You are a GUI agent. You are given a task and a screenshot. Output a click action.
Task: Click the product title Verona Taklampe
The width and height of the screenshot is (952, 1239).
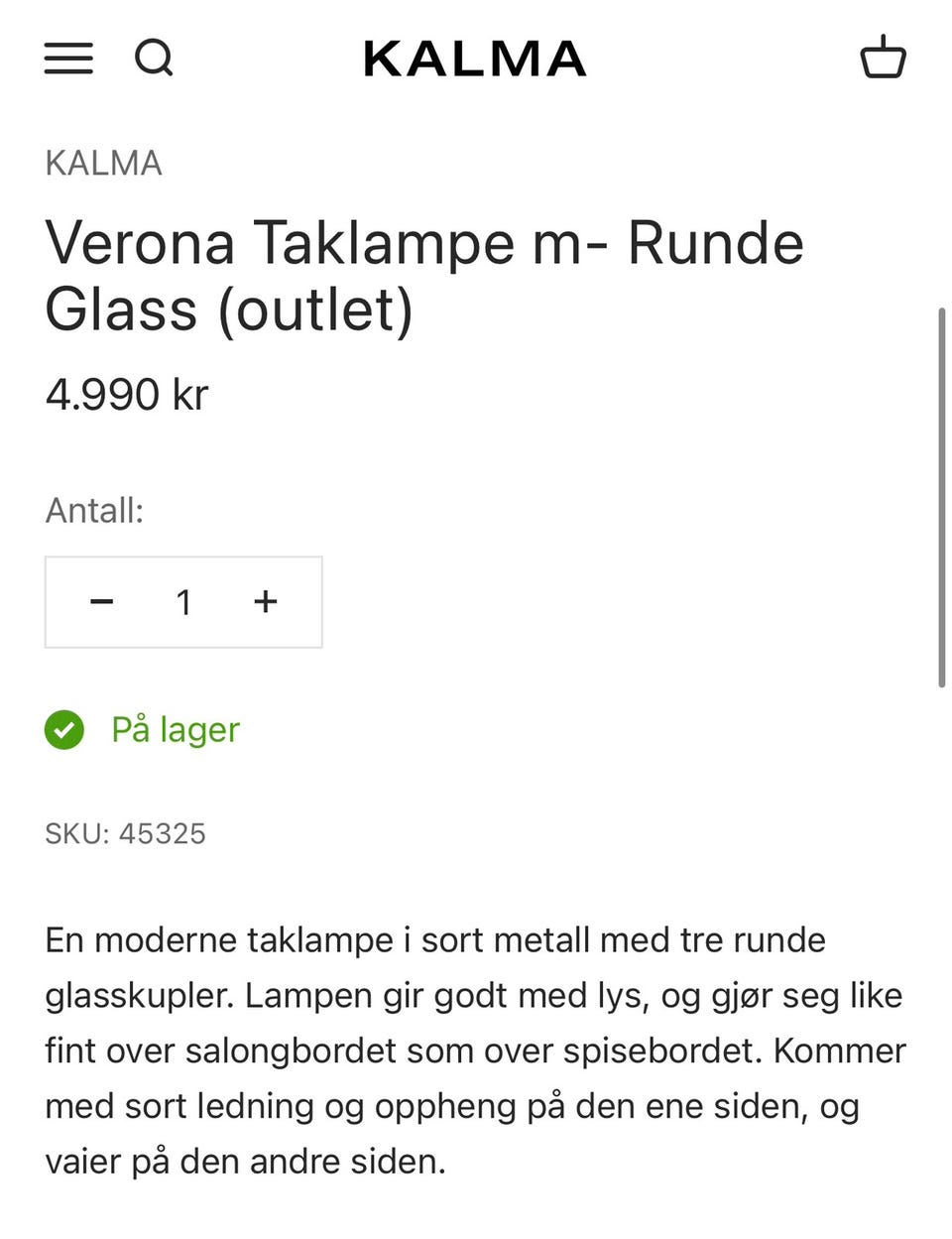(424, 276)
